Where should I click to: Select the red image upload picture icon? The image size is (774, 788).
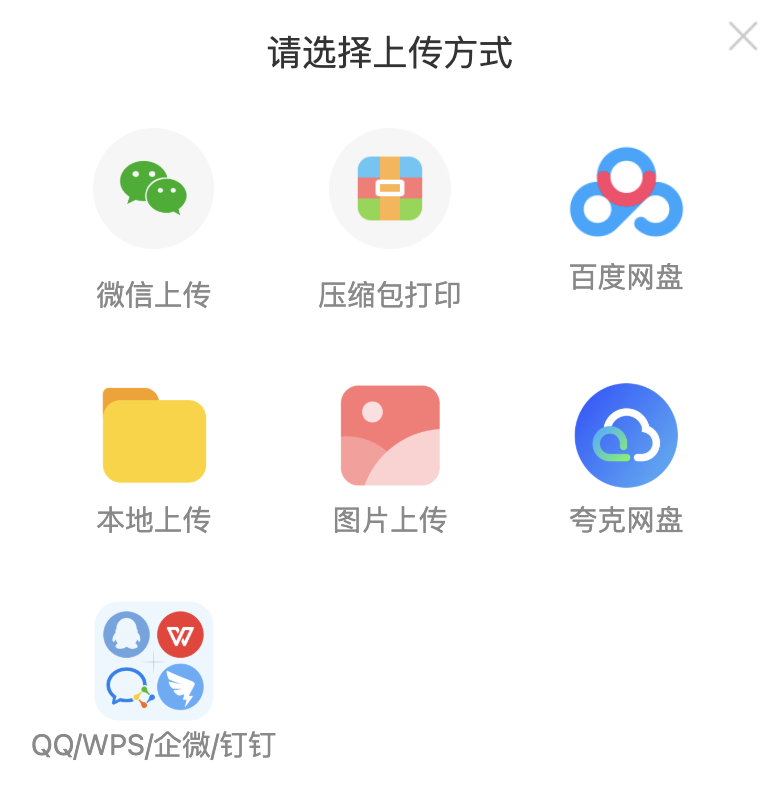click(390, 435)
